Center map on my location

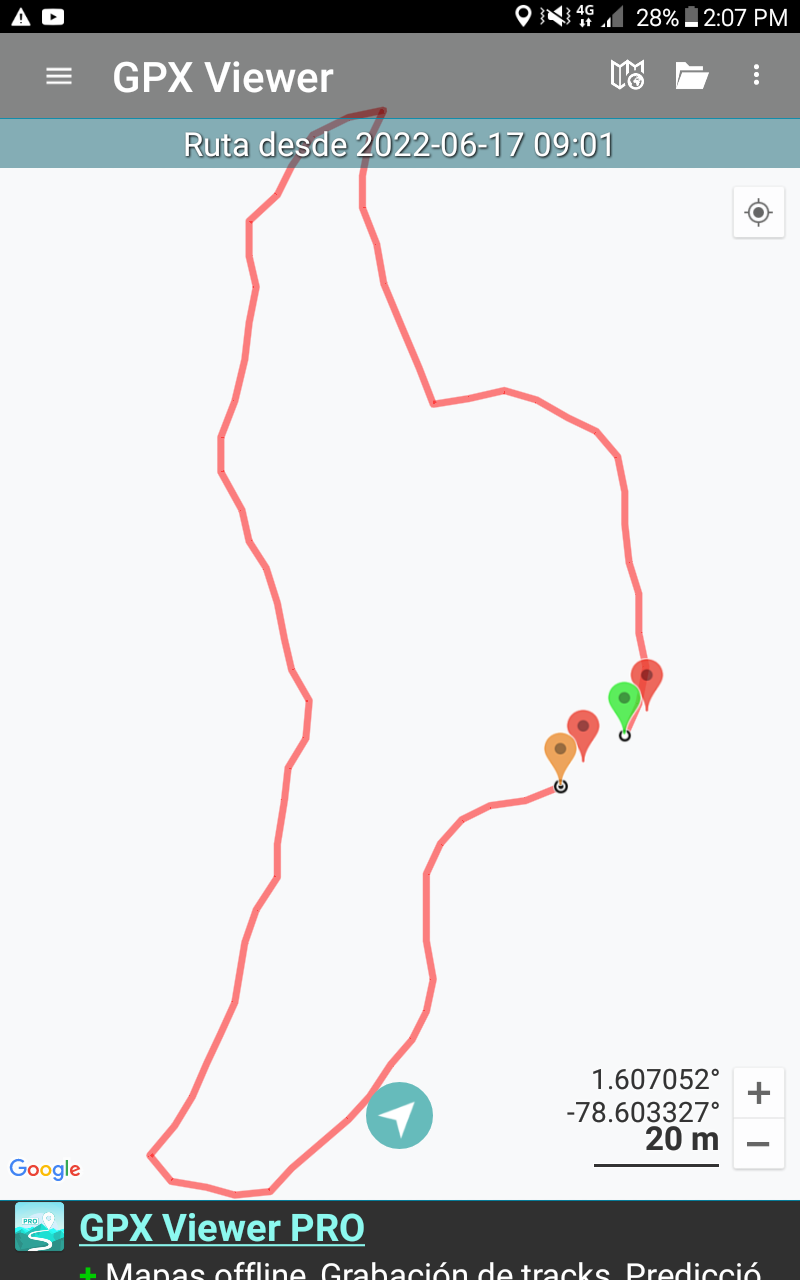click(759, 212)
